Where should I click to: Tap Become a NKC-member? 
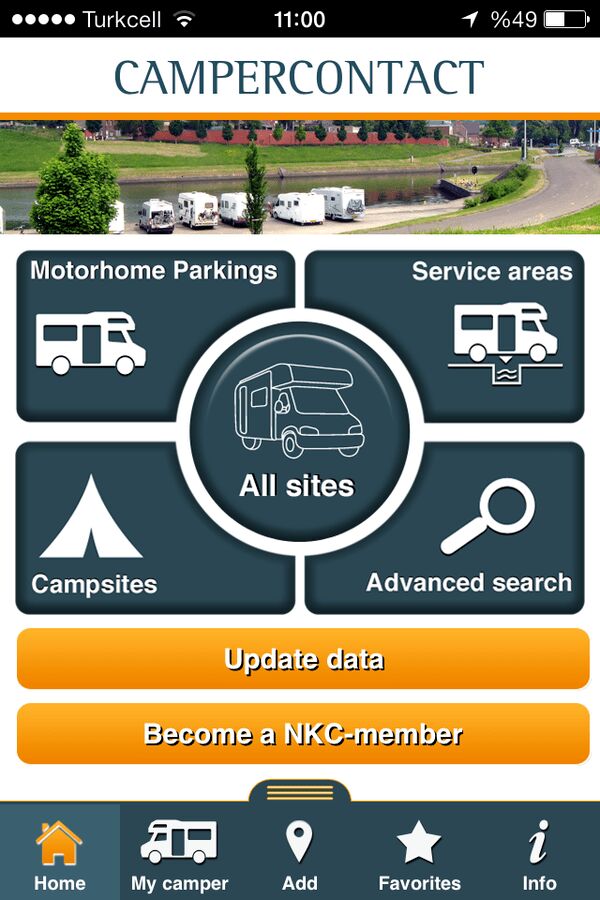tap(303, 734)
